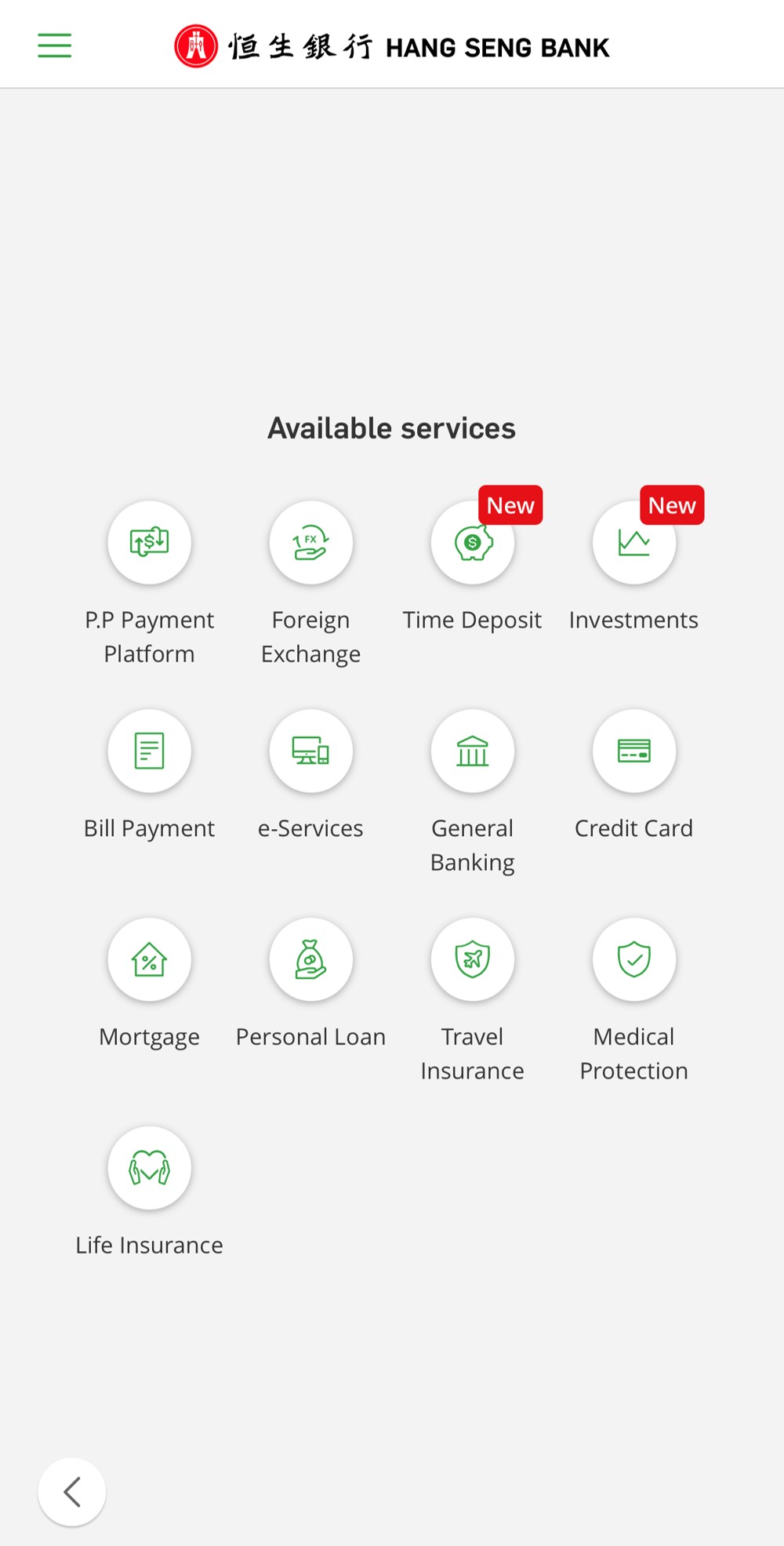The width and height of the screenshot is (784, 1546).
Task: Tap the back arrow button
Action: pos(72,1492)
